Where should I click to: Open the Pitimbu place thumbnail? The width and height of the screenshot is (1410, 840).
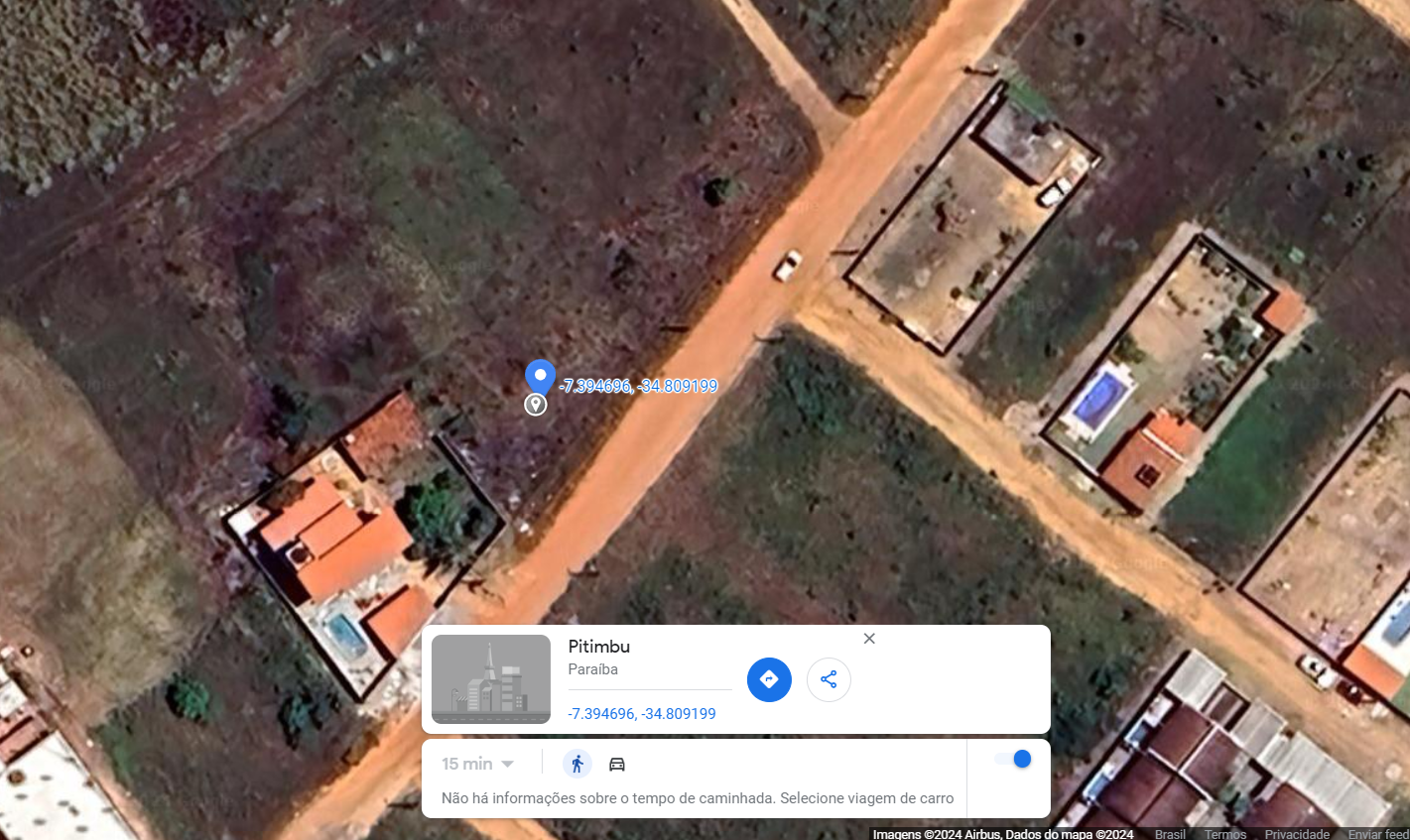tap(491, 679)
